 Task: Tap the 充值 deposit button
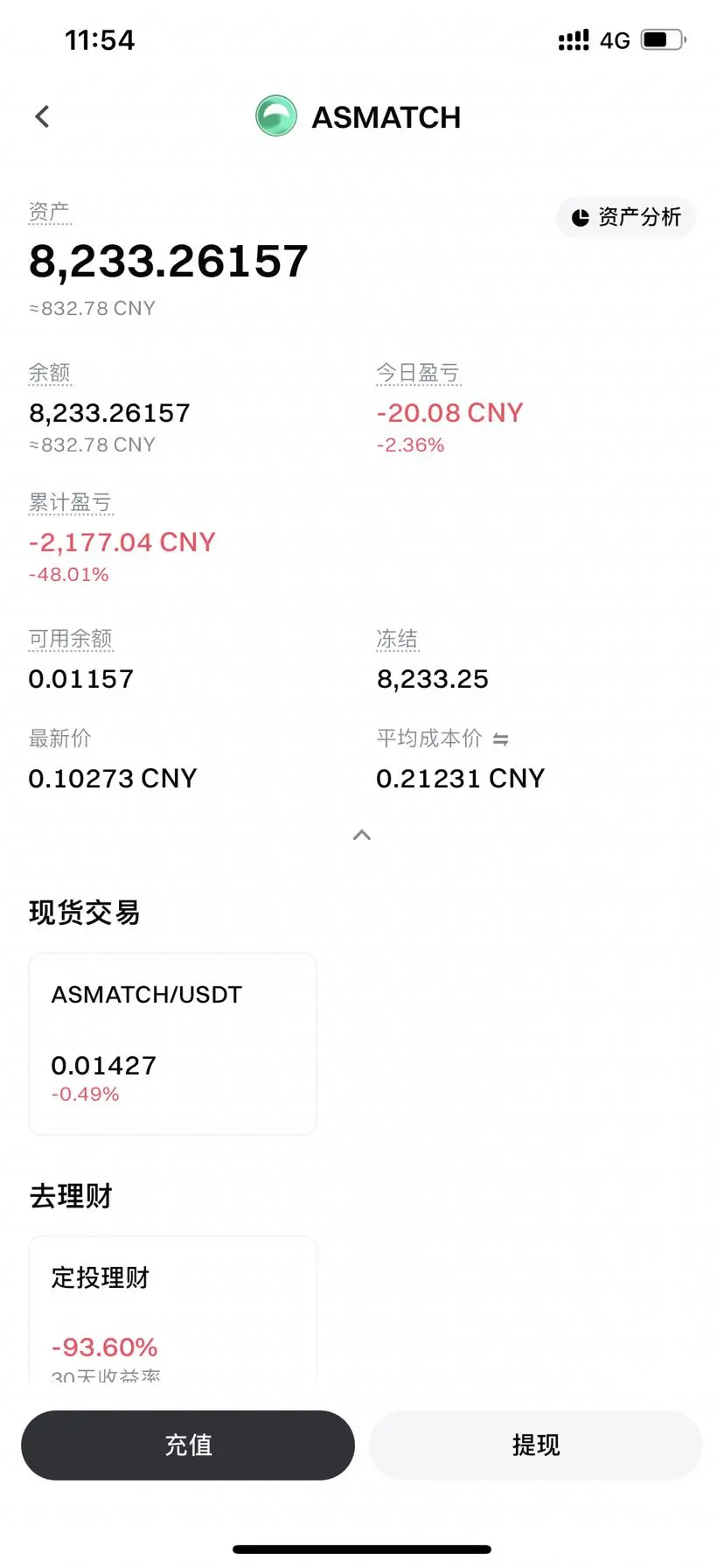(188, 1445)
